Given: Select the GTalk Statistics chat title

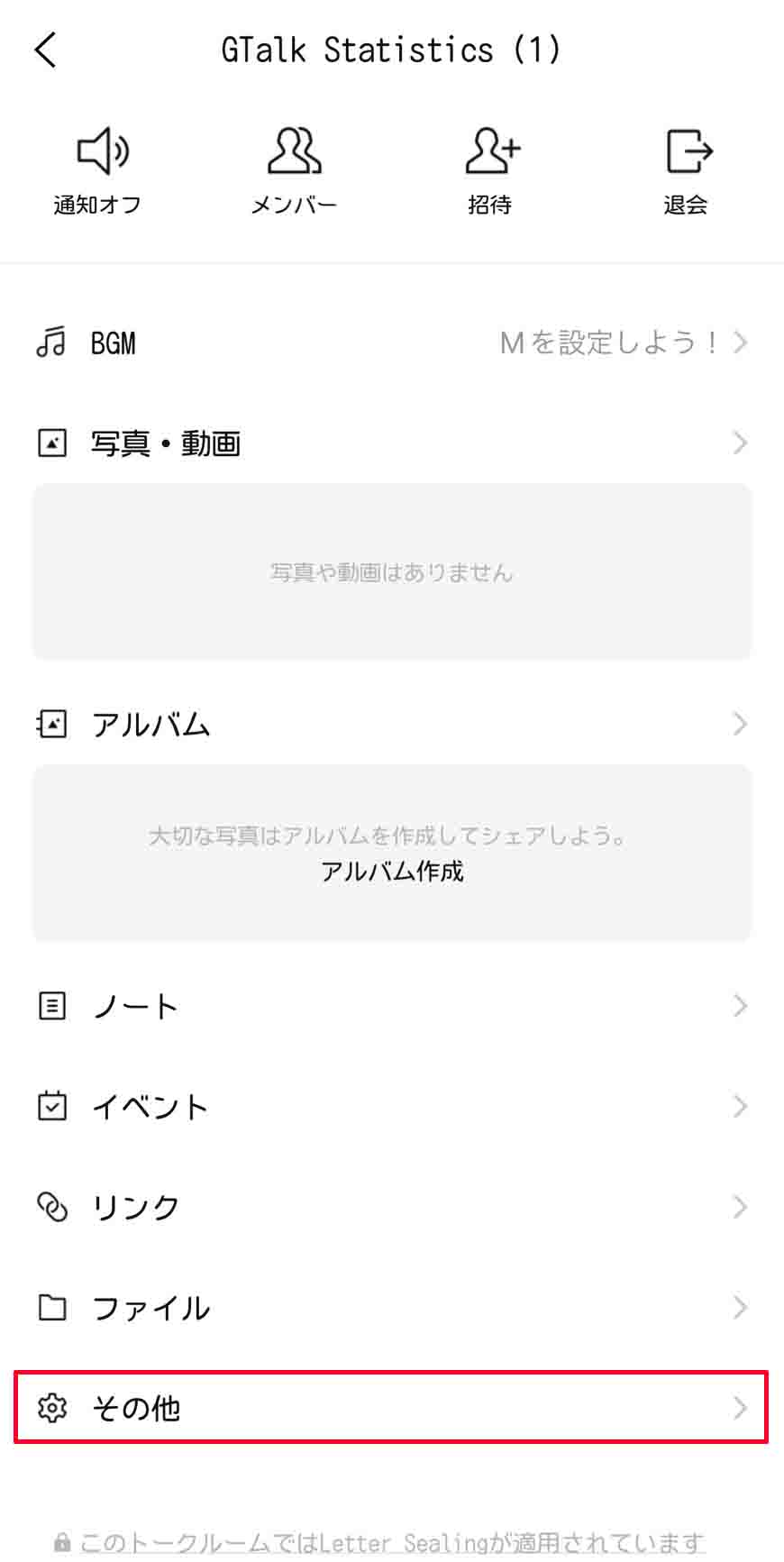Looking at the screenshot, I should pyautogui.click(x=392, y=50).
